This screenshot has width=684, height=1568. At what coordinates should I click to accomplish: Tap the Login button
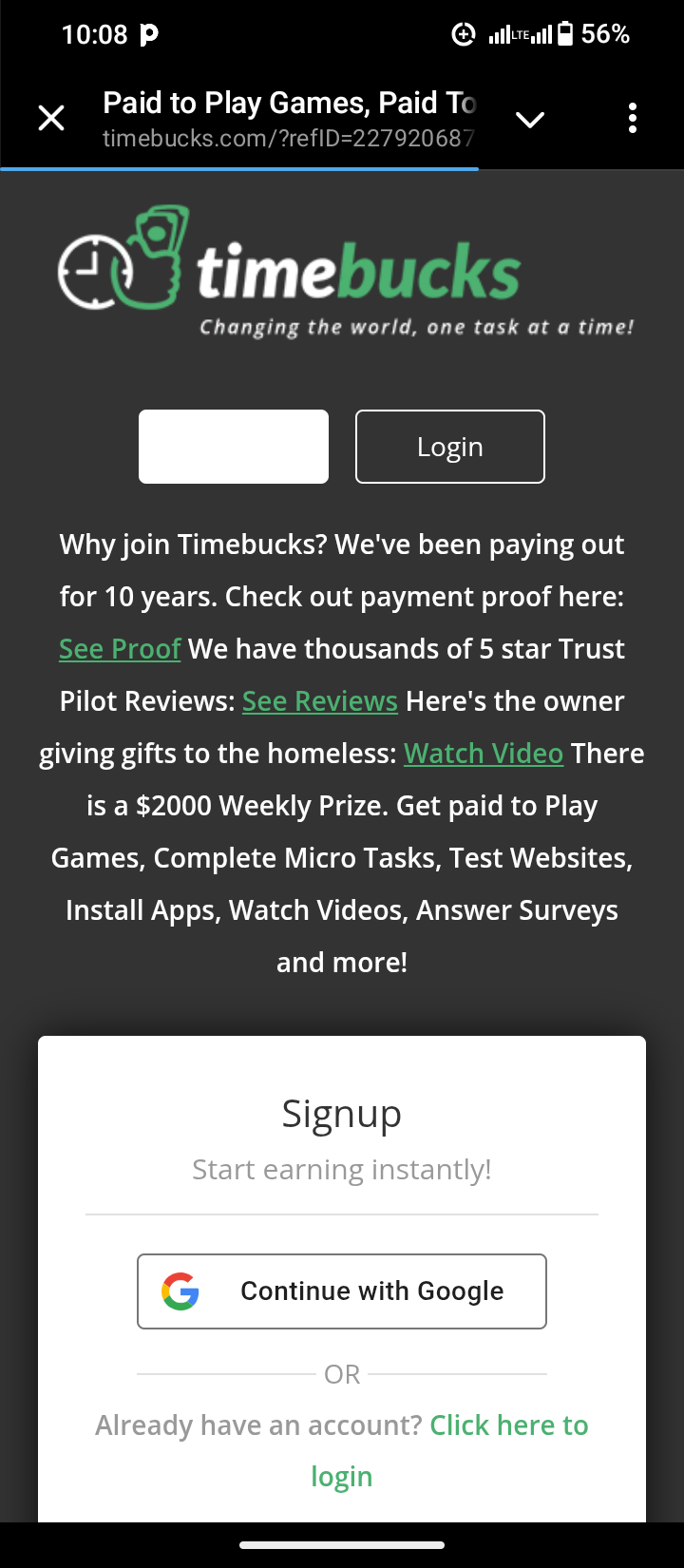[x=449, y=447]
